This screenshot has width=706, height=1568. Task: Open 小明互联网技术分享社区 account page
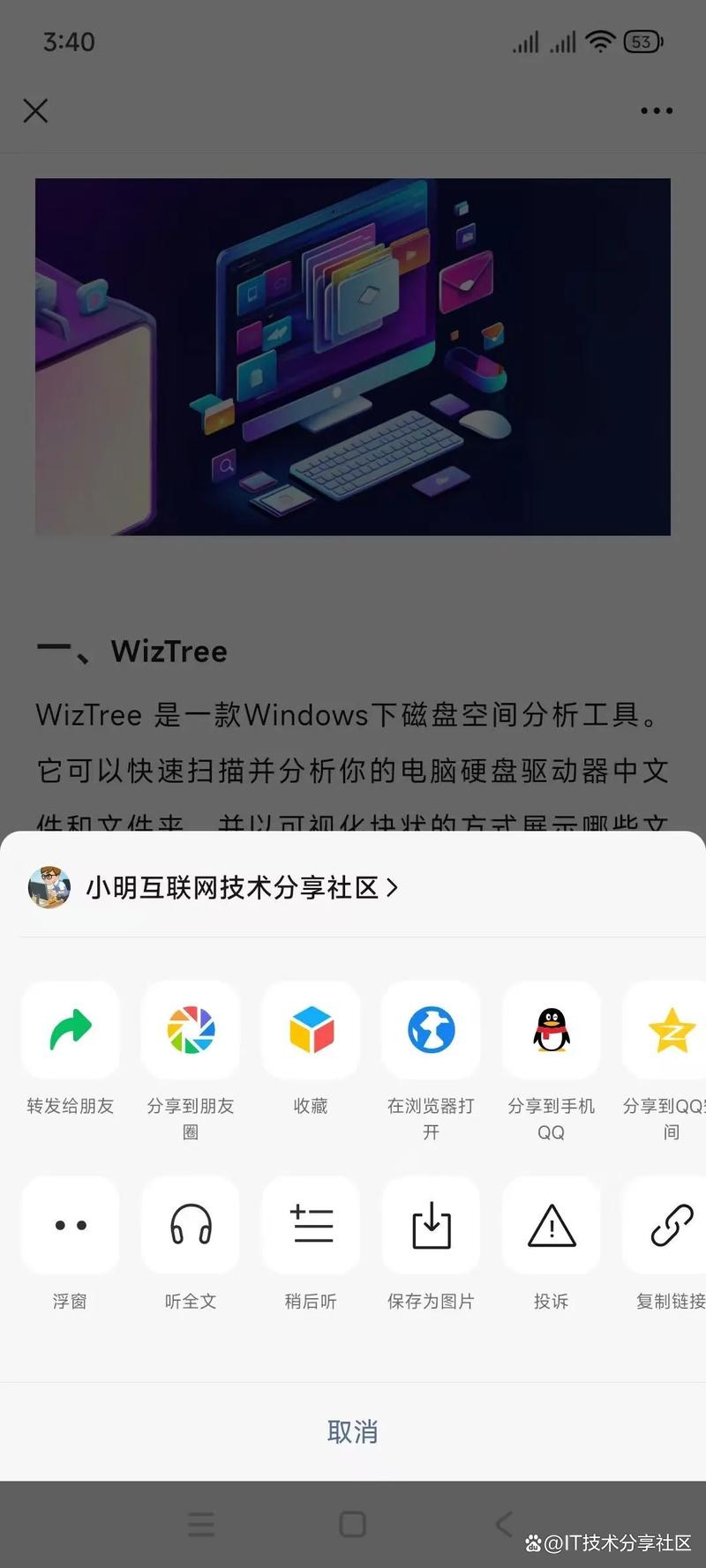[231, 887]
